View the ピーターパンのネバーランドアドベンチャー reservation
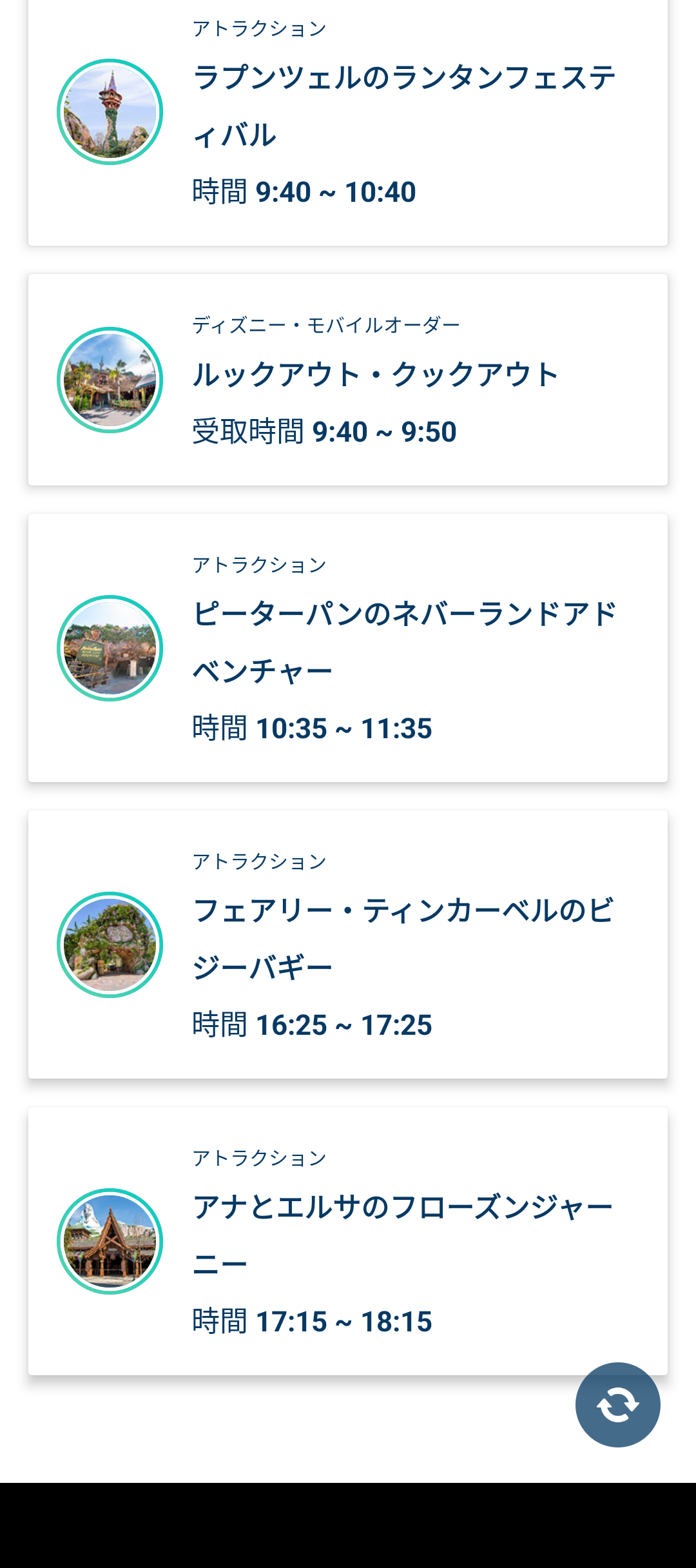The height and width of the screenshot is (1568, 696). pyautogui.click(x=348, y=648)
